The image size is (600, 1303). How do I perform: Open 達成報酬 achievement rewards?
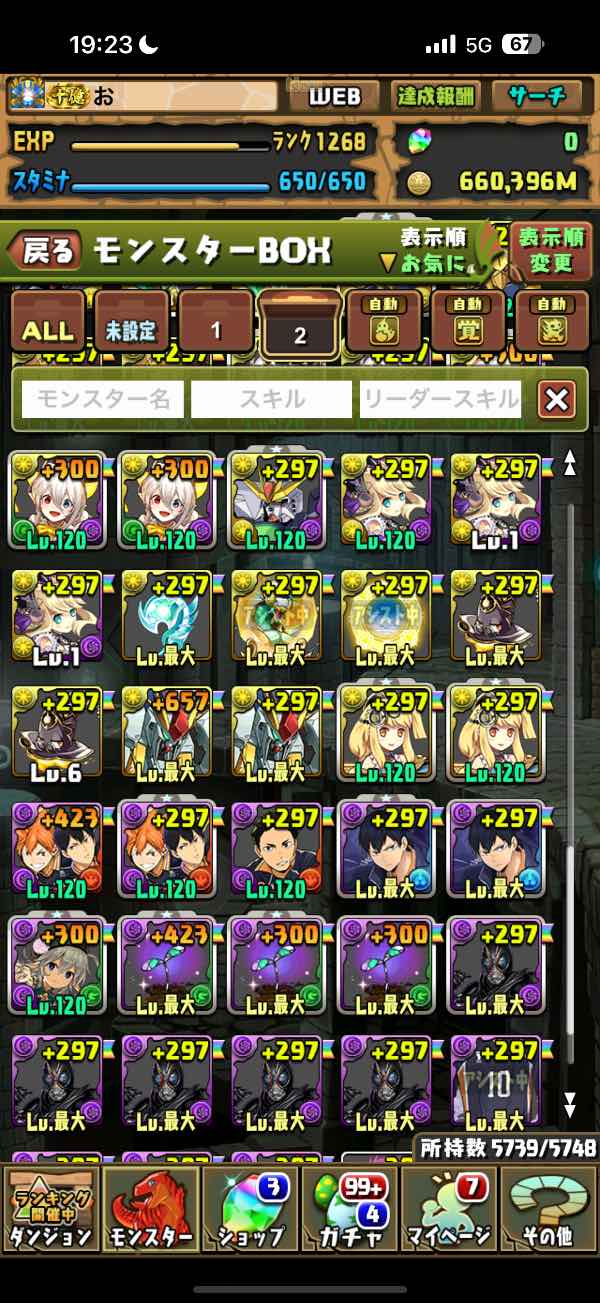(x=434, y=97)
